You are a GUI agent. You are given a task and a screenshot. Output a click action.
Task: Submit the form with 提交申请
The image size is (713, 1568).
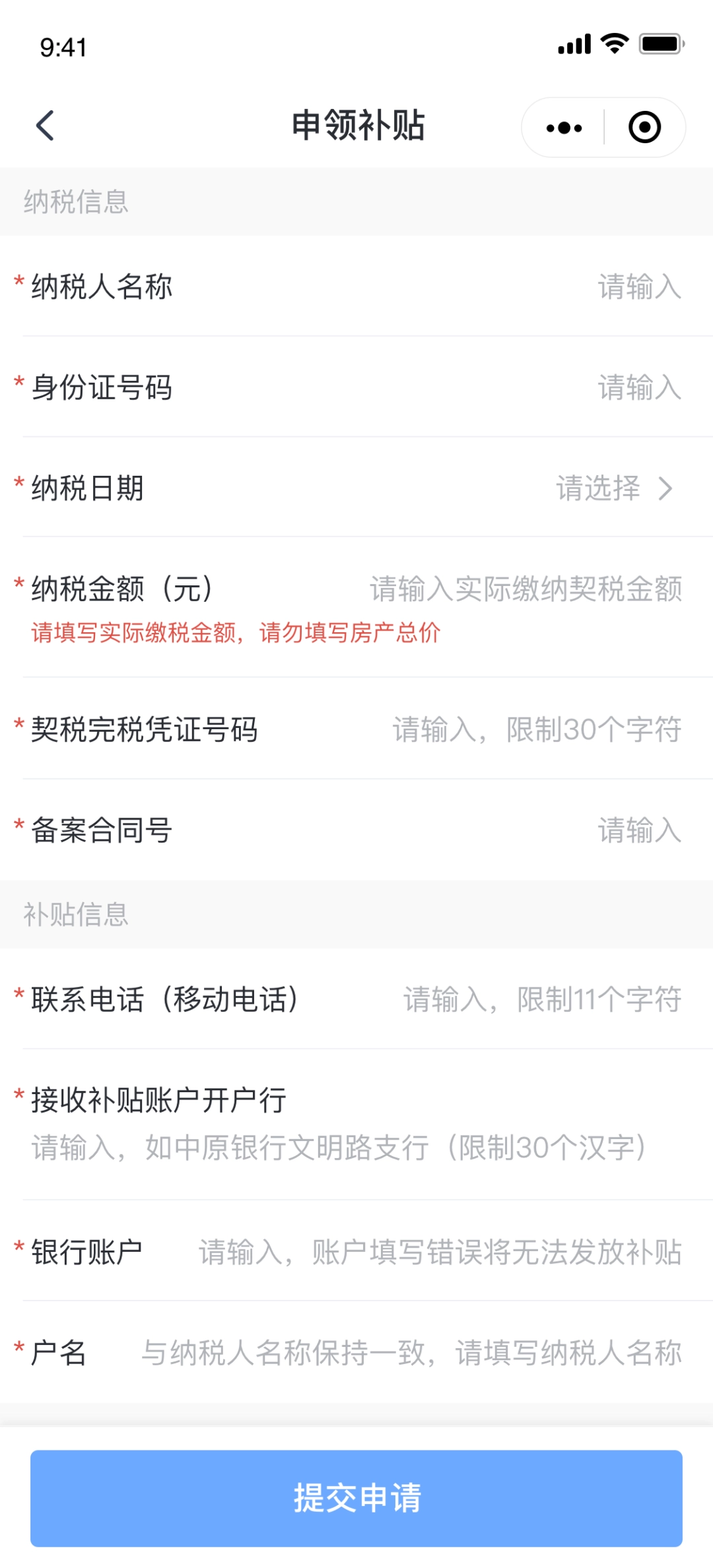click(x=356, y=1498)
